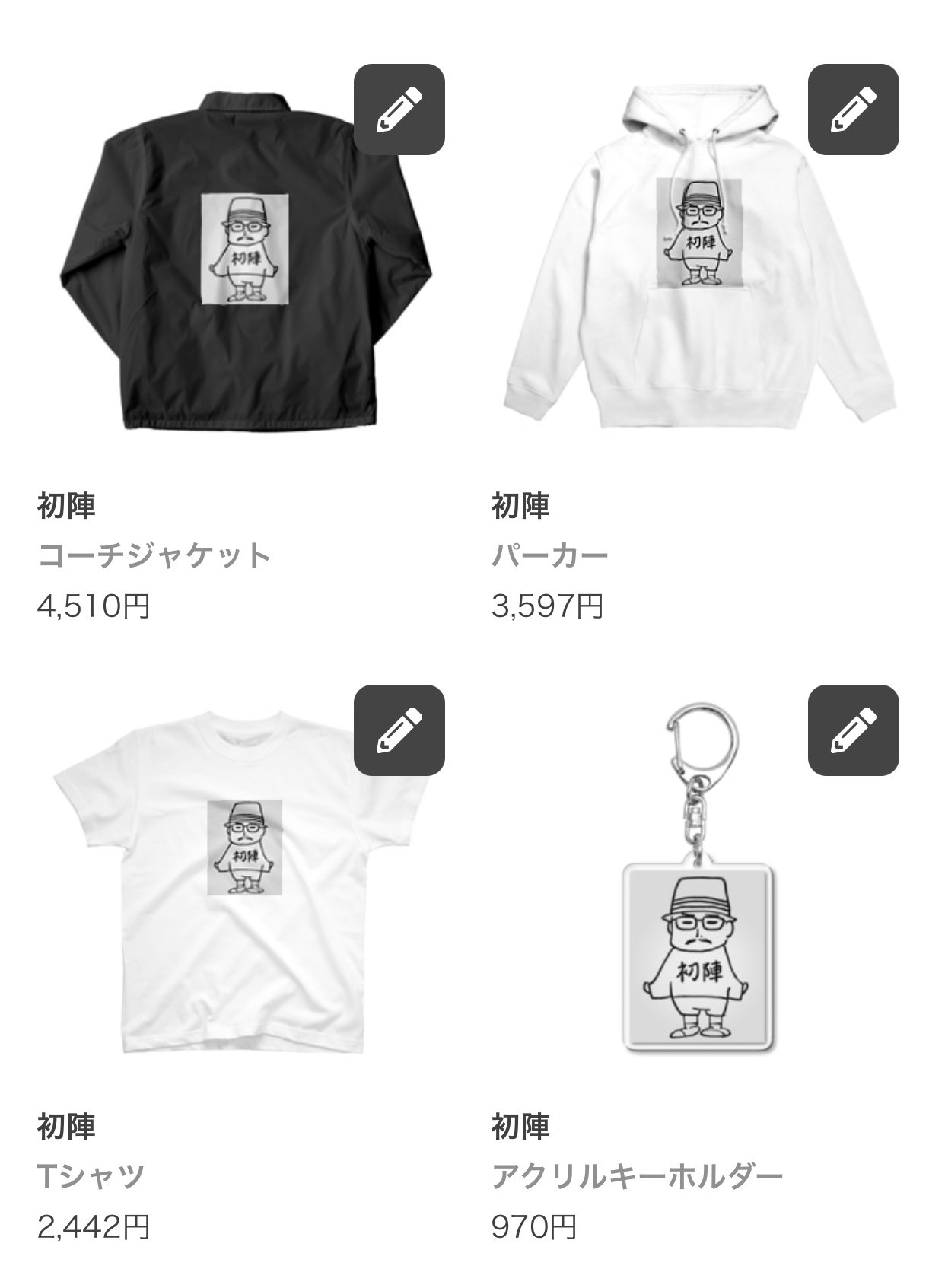Screen dimensions: 945x1288
Task: Edit the アクリルキーホルダー item
Action: click(x=853, y=730)
